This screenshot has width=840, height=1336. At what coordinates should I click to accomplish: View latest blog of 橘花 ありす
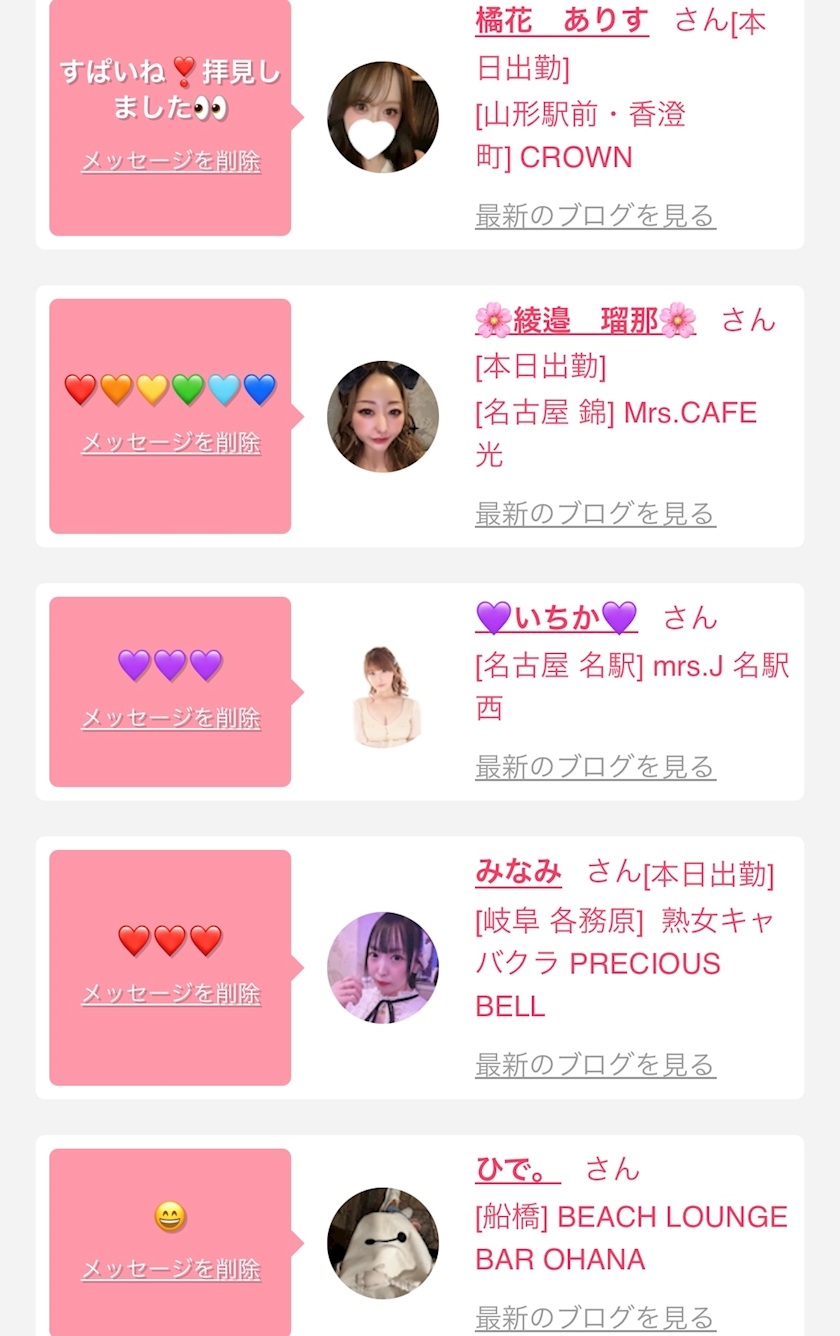(595, 215)
